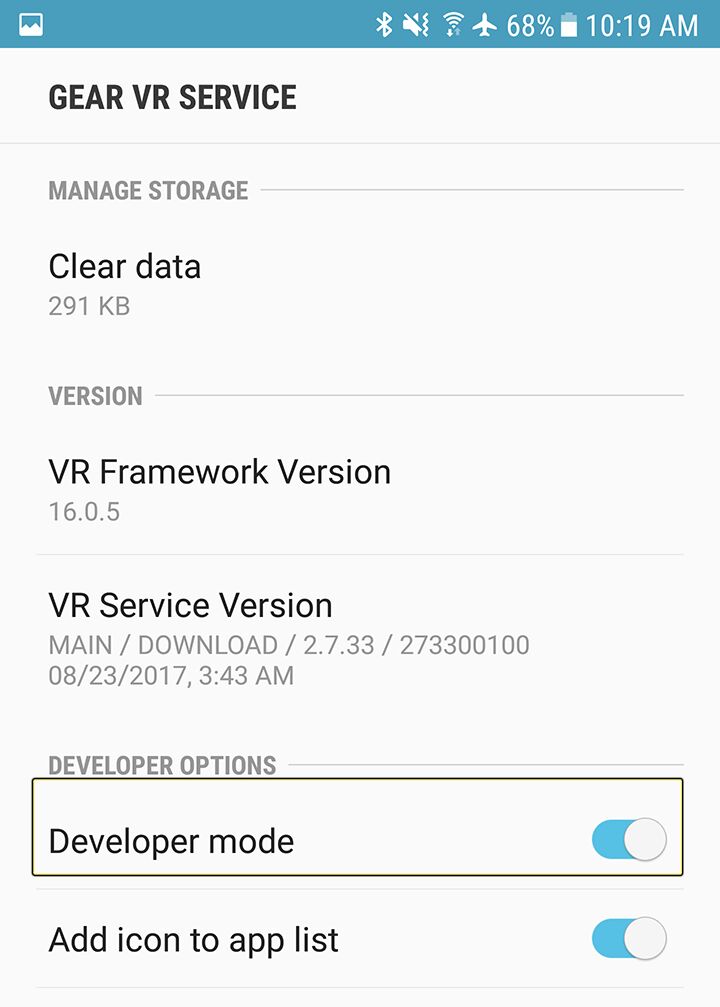Expand the DEVELOPER OPTIONS section
Image resolution: width=720 pixels, height=1007 pixels.
162,765
